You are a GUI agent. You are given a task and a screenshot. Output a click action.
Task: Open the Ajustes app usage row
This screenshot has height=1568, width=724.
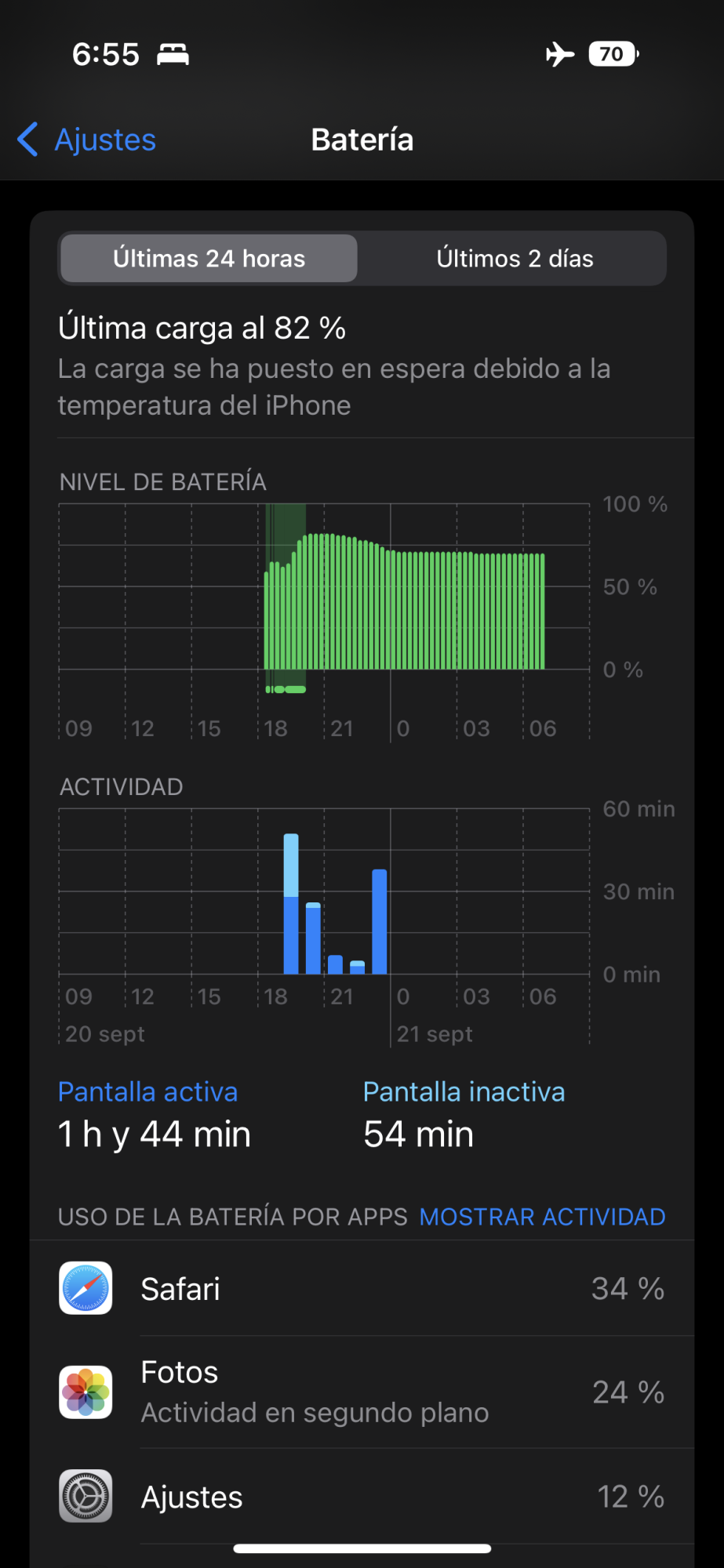point(362,1497)
